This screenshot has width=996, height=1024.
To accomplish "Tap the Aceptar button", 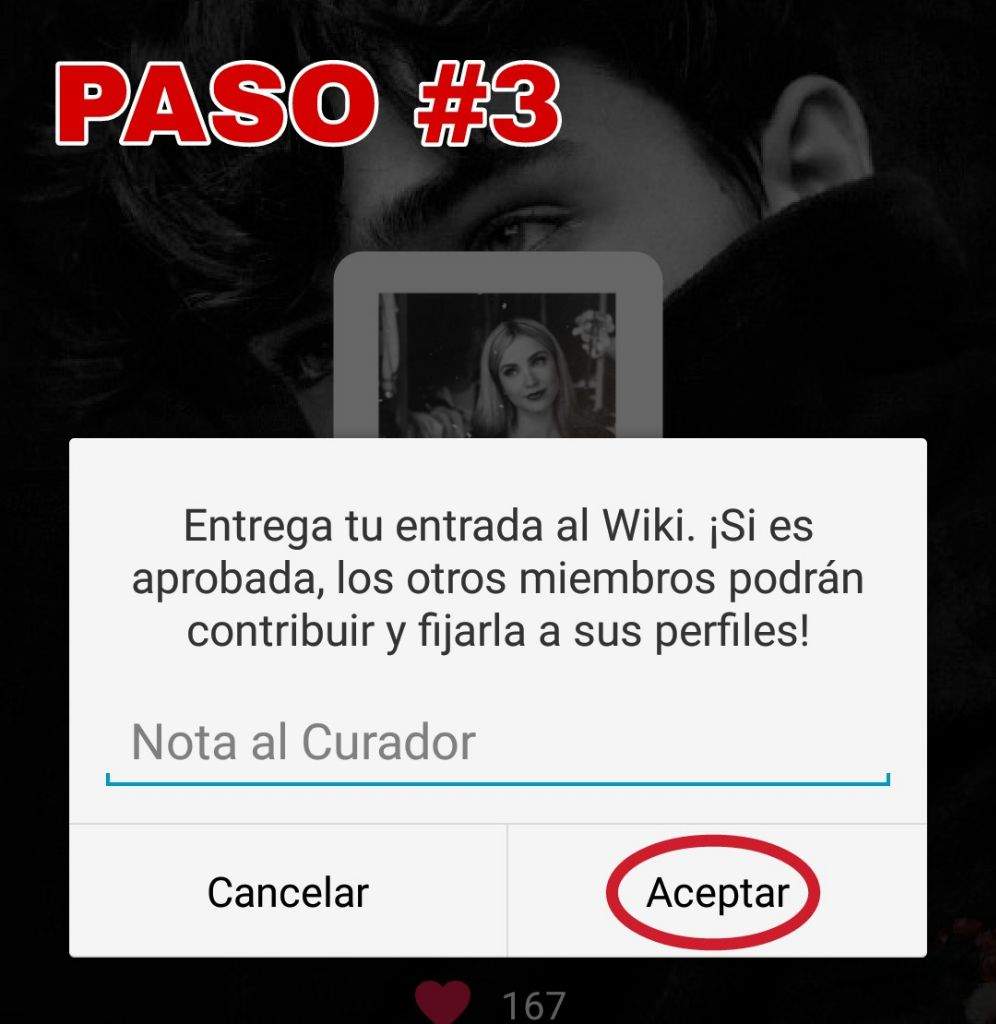I will tap(717, 892).
